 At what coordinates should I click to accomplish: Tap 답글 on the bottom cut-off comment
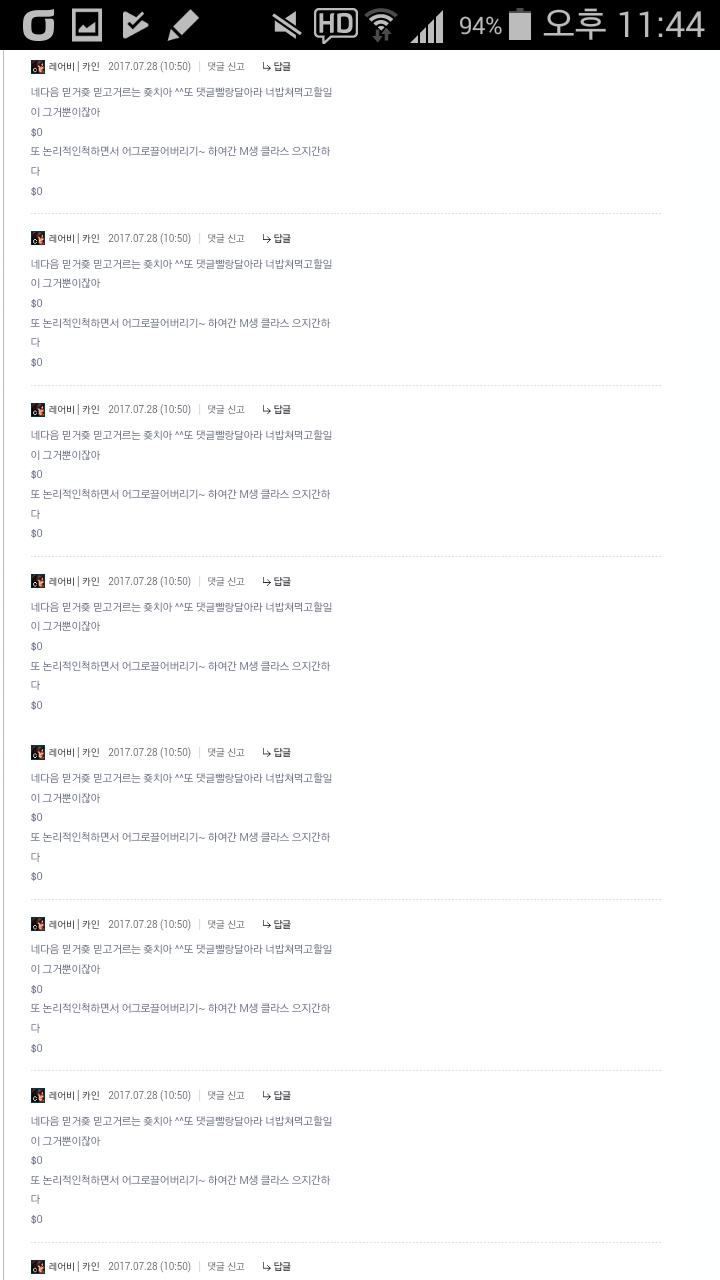coord(276,1266)
